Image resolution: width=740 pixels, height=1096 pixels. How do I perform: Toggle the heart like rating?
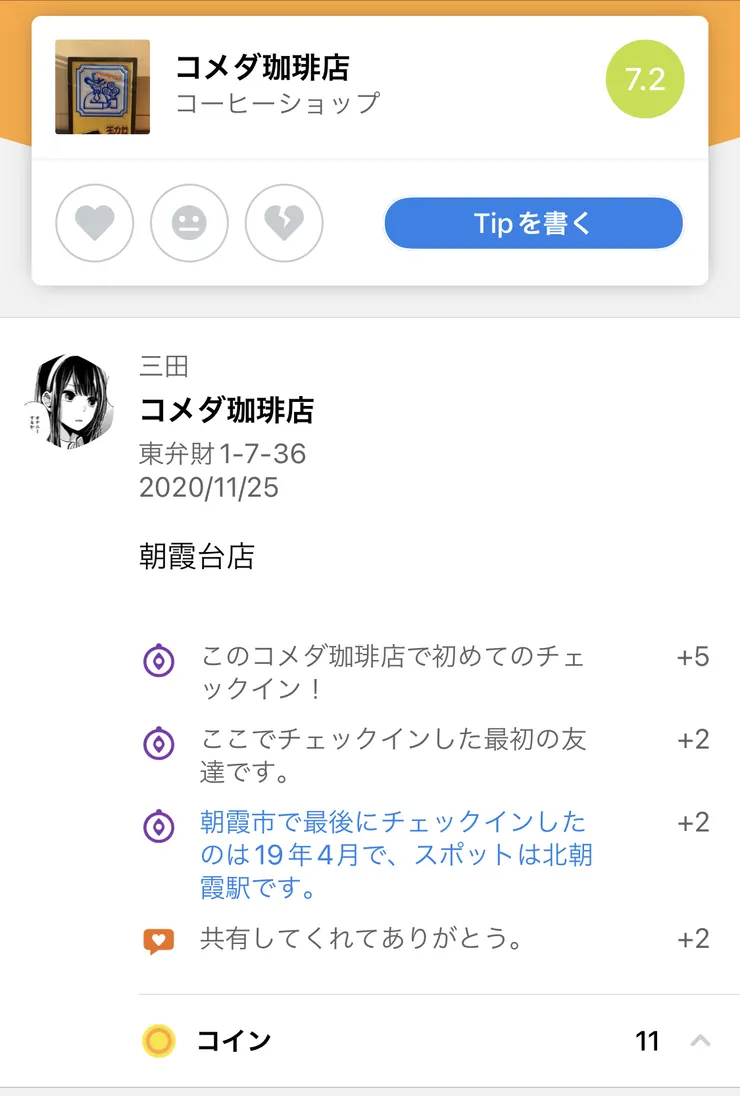[94, 223]
